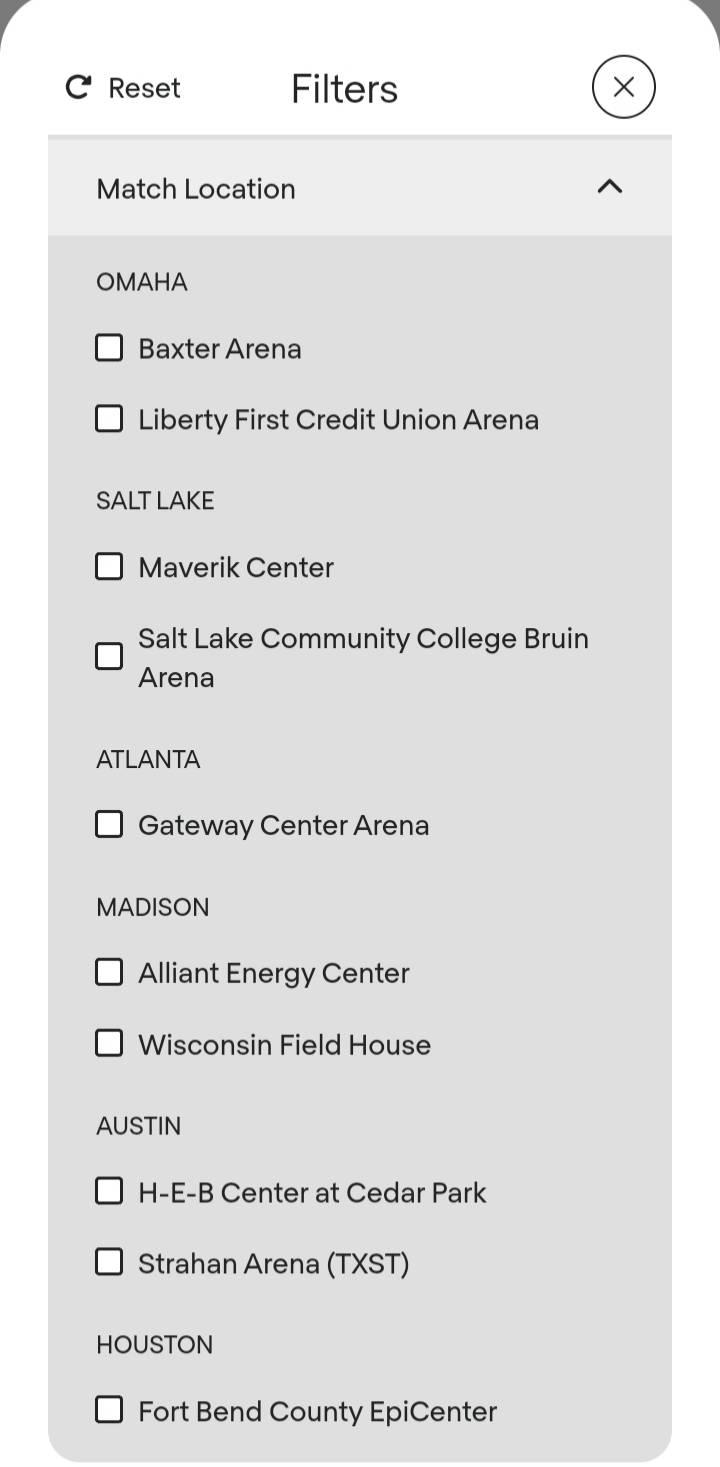
Task: Filter by Fort Bend County EpiCenter
Action: [x=109, y=1411]
